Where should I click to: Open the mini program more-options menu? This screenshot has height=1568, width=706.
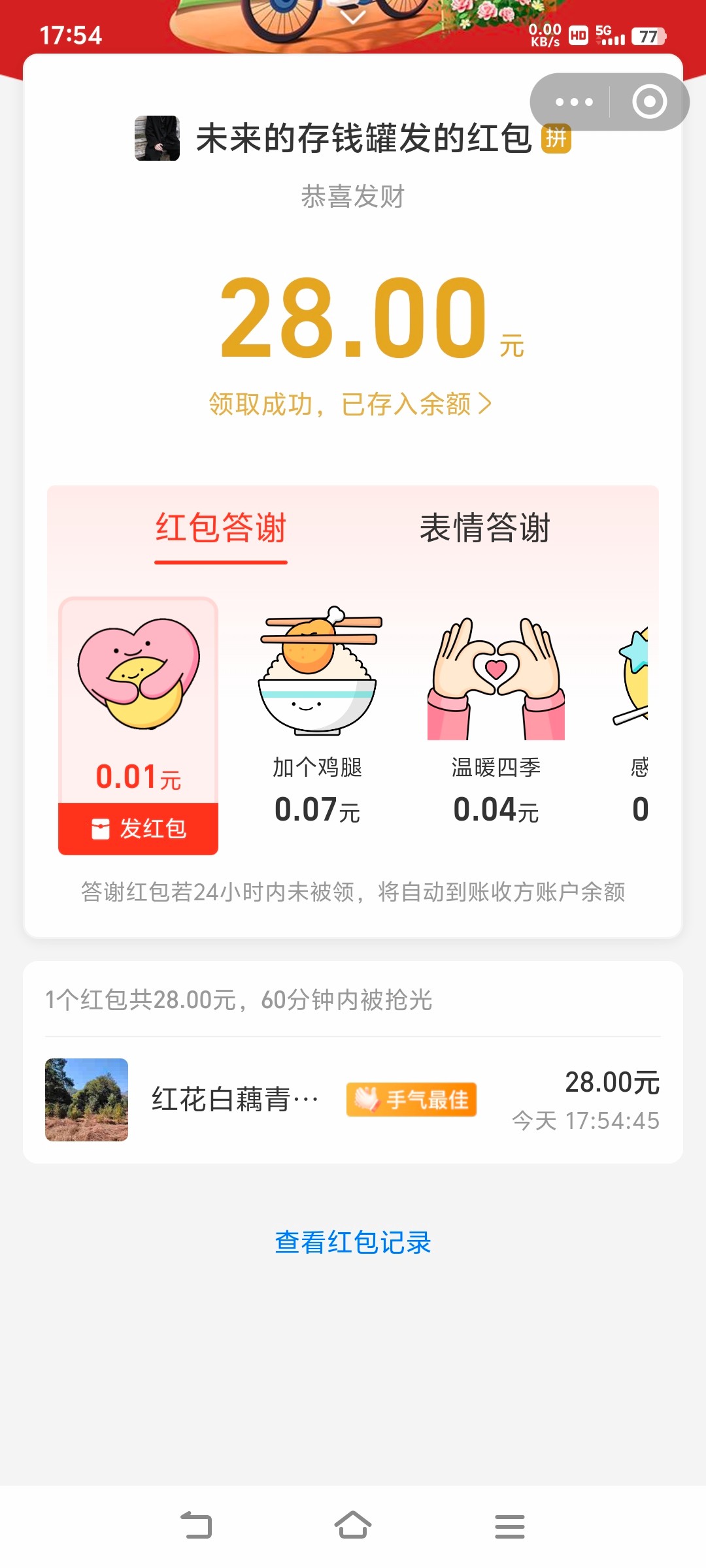click(x=573, y=102)
